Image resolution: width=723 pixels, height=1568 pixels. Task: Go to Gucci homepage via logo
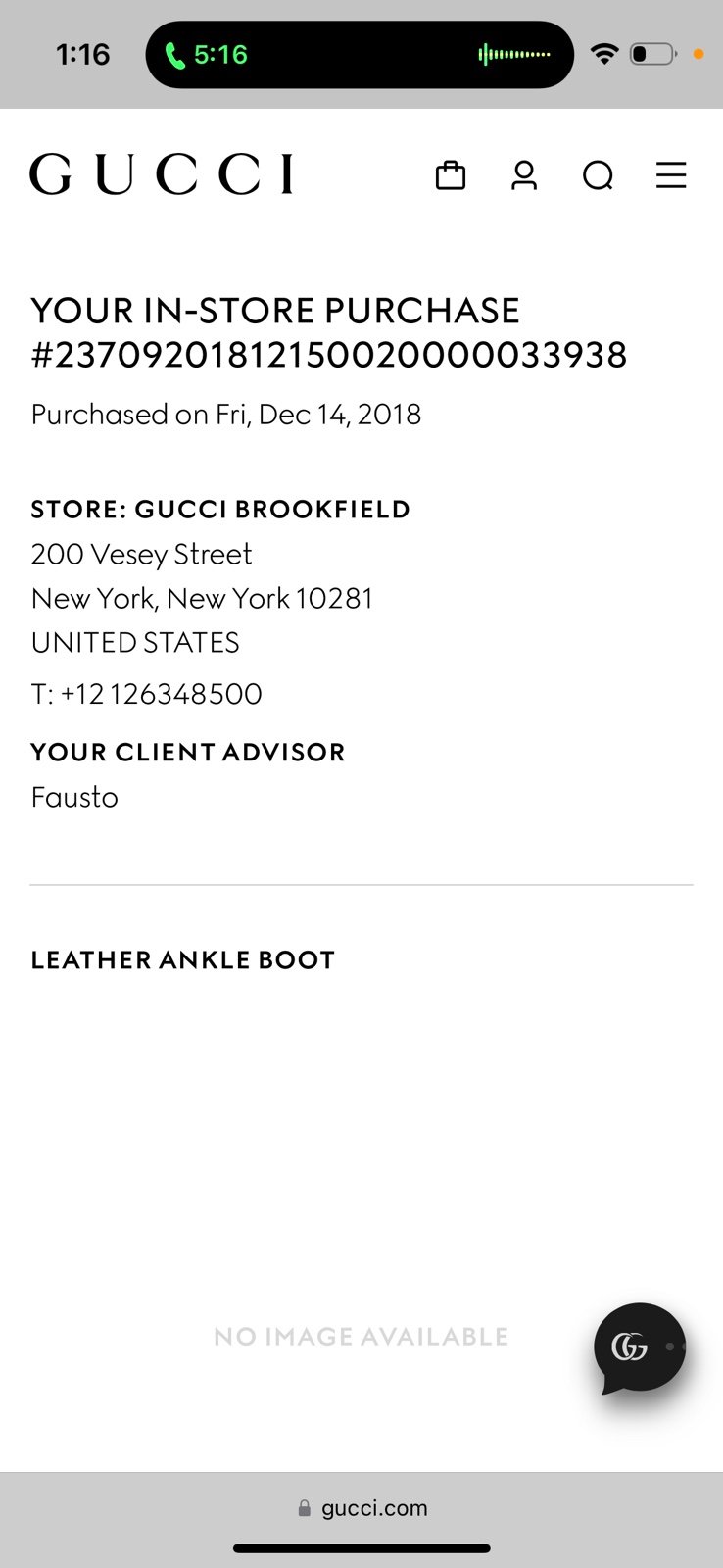[x=162, y=174]
